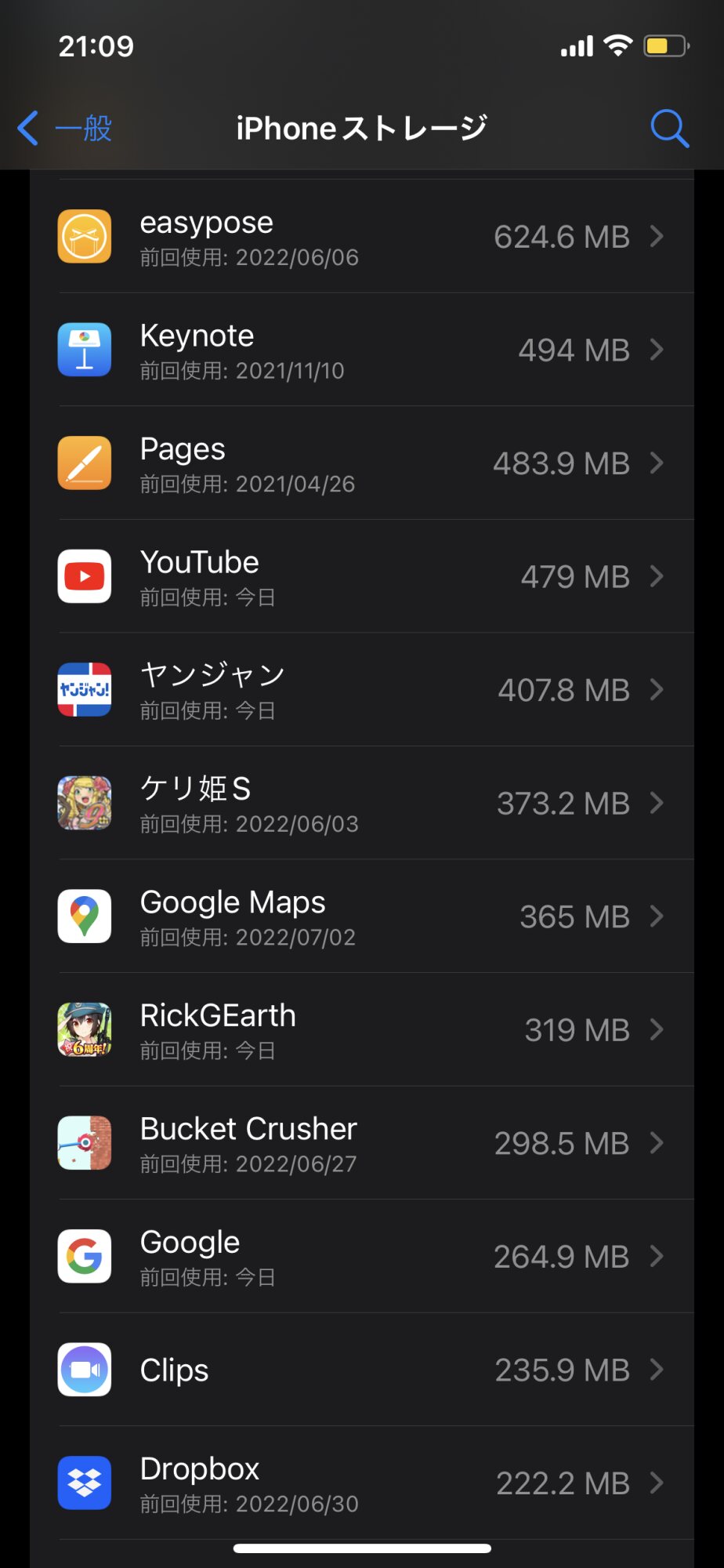Open Dropbox storage details
The width and height of the screenshot is (724, 1568).
pyautogui.click(x=362, y=1483)
